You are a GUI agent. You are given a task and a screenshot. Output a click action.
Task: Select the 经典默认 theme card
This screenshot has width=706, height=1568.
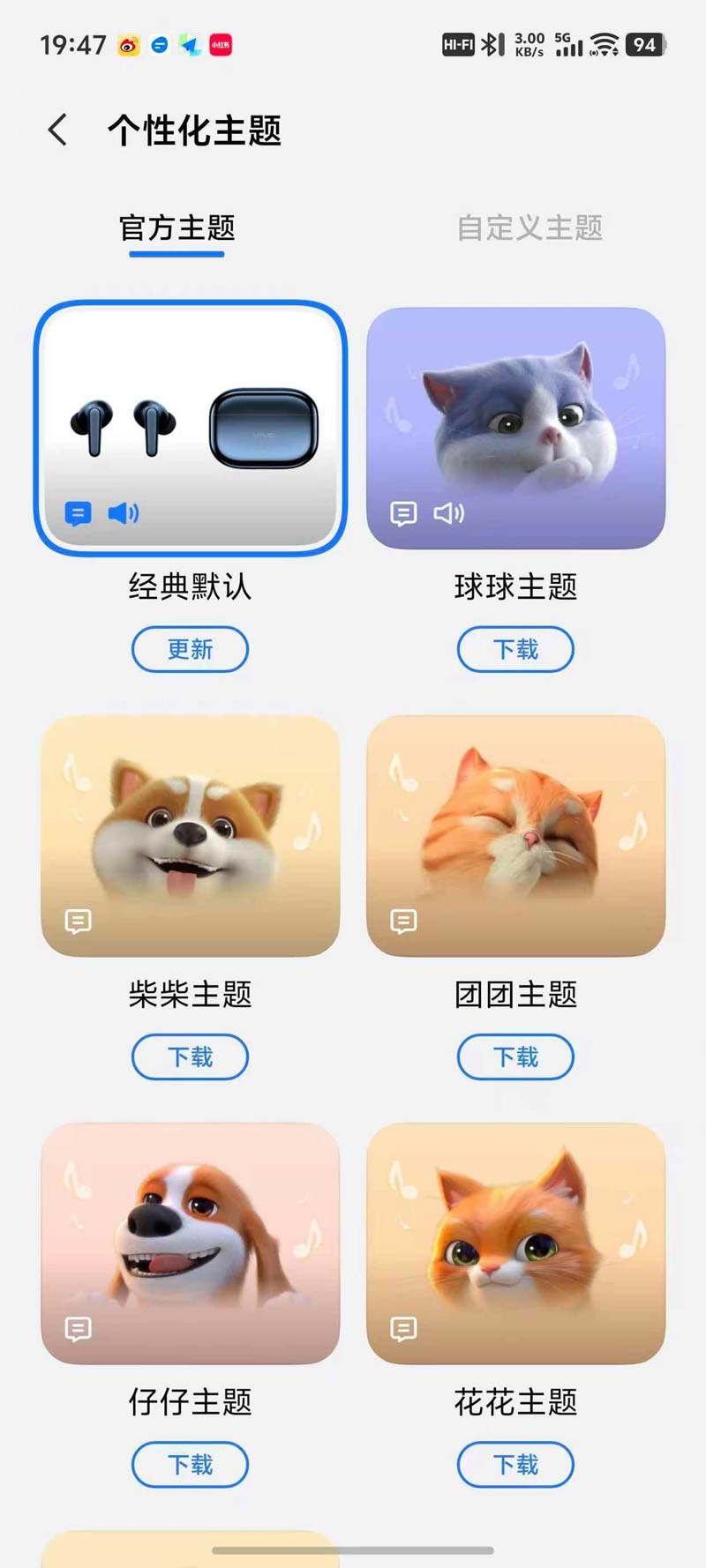[x=191, y=429]
